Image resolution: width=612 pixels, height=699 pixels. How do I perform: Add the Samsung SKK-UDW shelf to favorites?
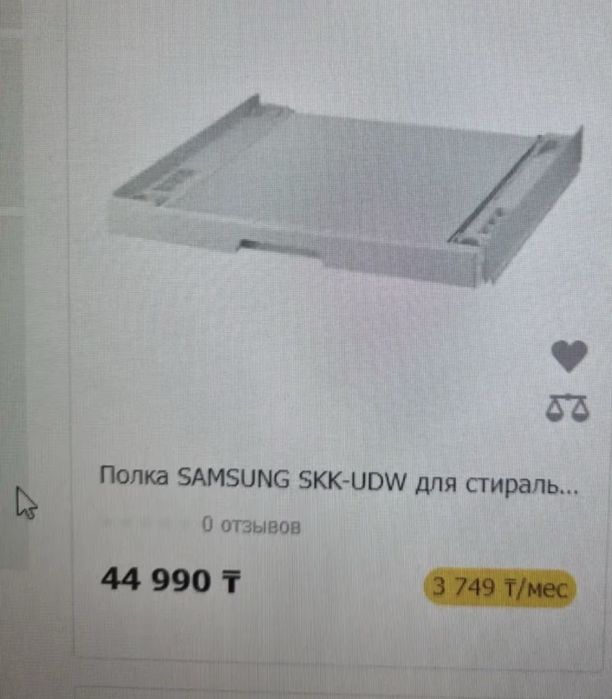tap(568, 355)
